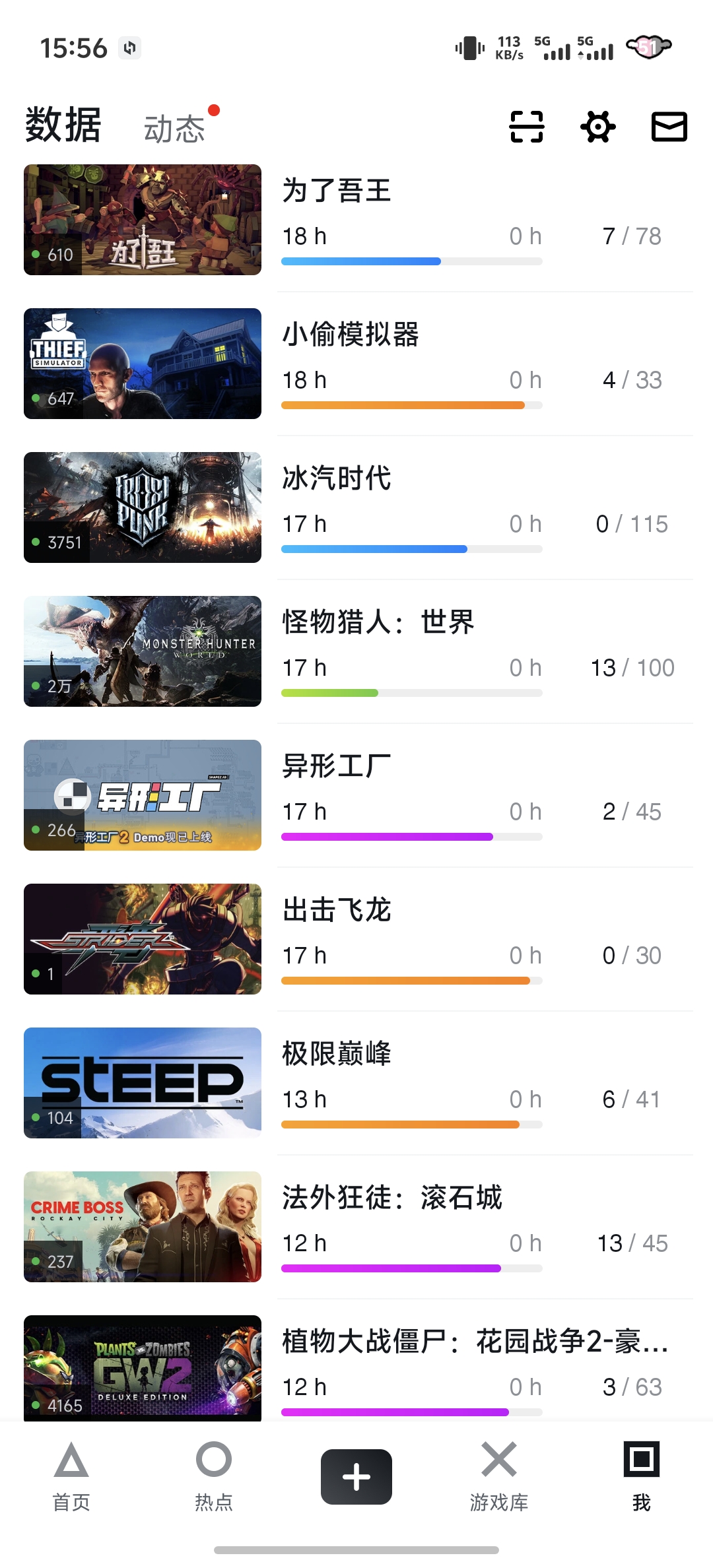Open the settings gear
The width and height of the screenshot is (713, 1568).
tap(598, 127)
